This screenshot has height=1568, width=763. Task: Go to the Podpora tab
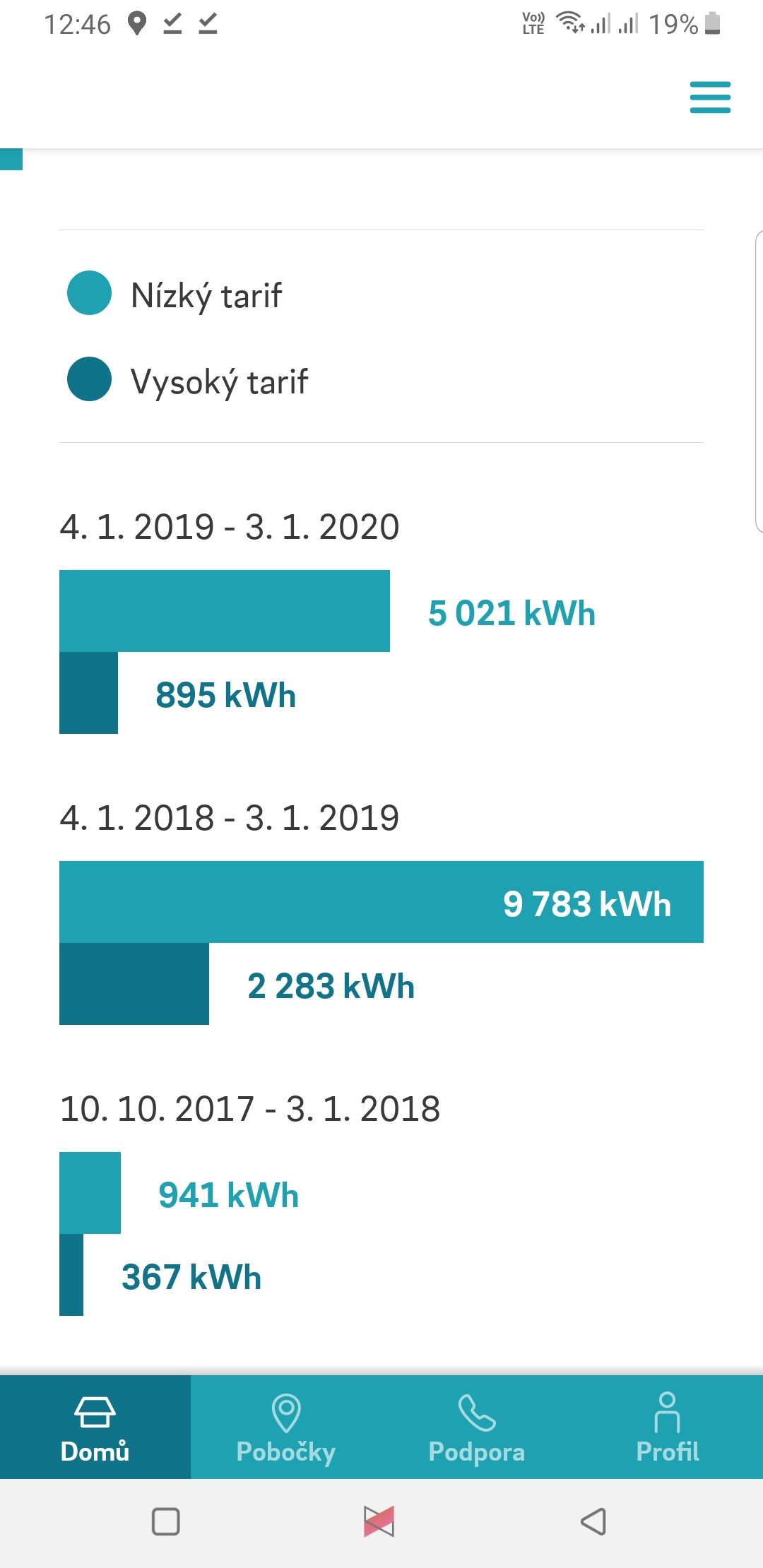pos(477,1427)
